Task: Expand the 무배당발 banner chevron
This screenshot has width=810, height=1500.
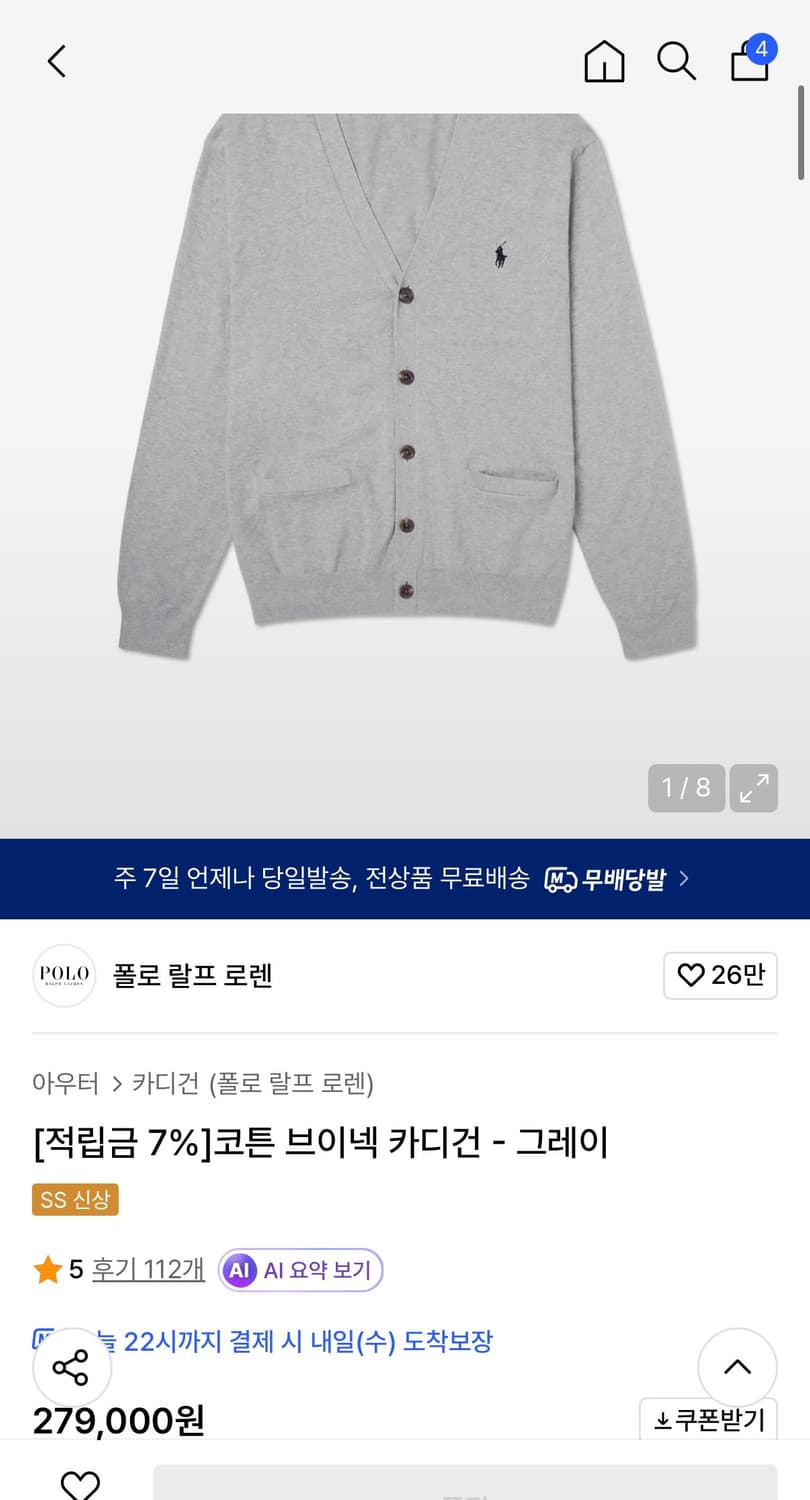Action: point(684,878)
